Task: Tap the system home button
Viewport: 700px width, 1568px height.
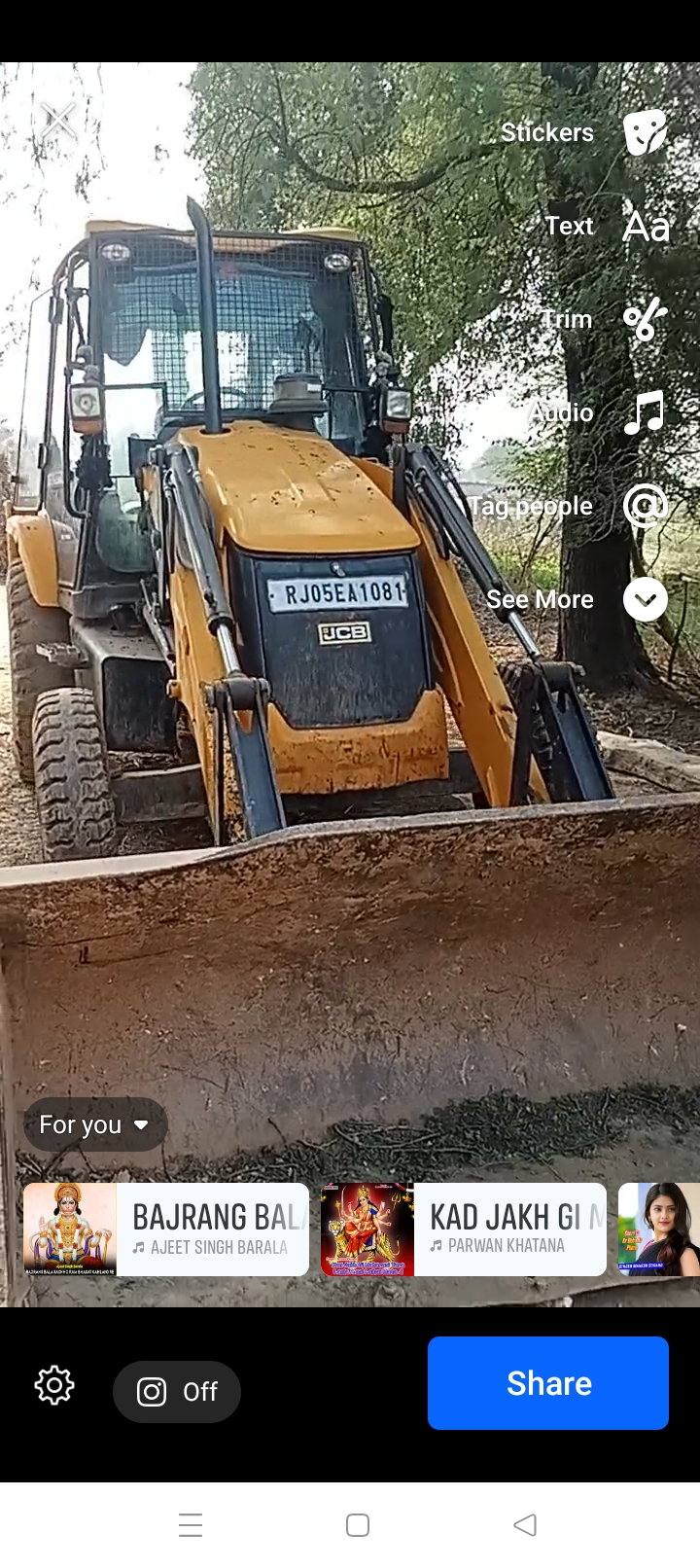Action: [358, 1524]
